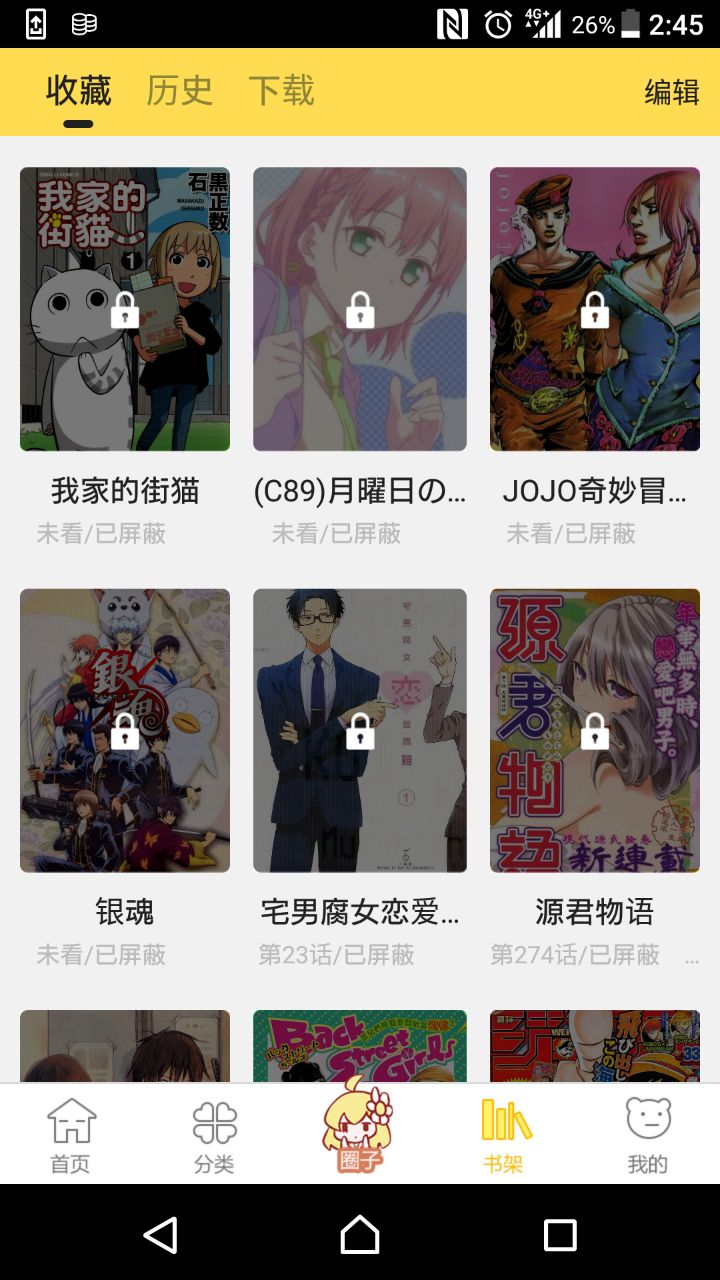The width and height of the screenshot is (720, 1280).
Task: Open the (C89)月曜日の comic
Action: pyautogui.click(x=360, y=310)
